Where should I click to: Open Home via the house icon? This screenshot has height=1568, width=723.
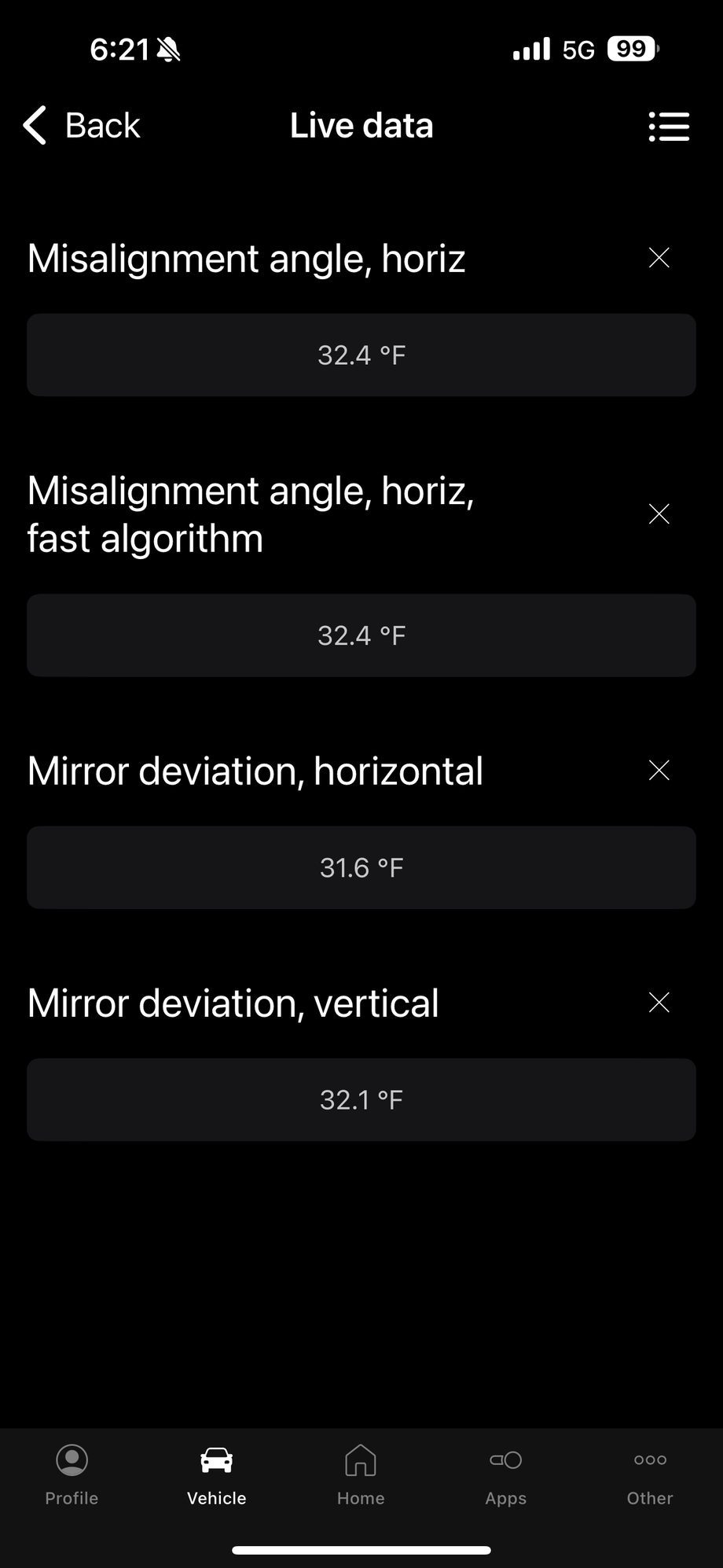click(x=361, y=1462)
